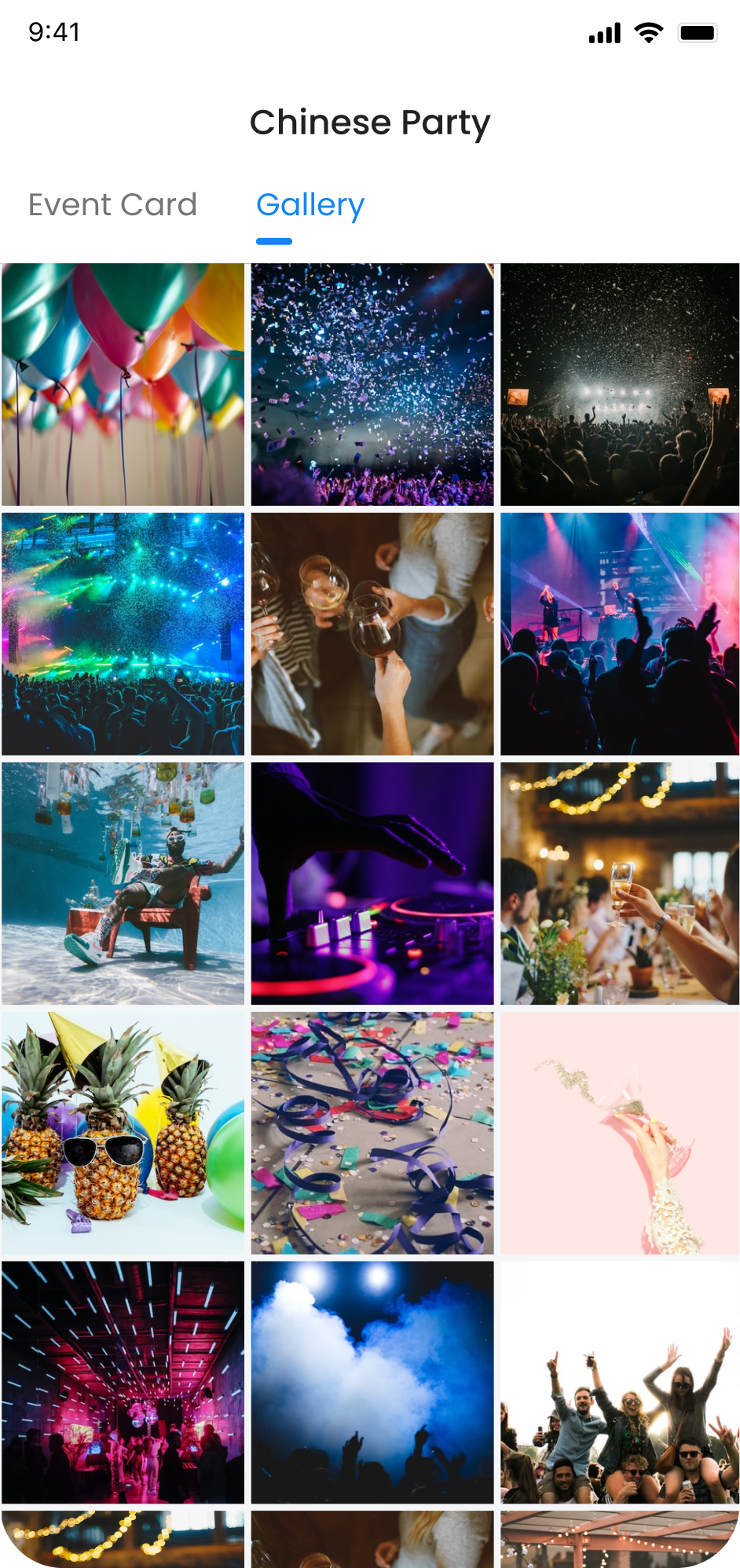Open the pineapples with party hats photo
Viewport: 740px width, 1568px height.
pyautogui.click(x=123, y=1133)
